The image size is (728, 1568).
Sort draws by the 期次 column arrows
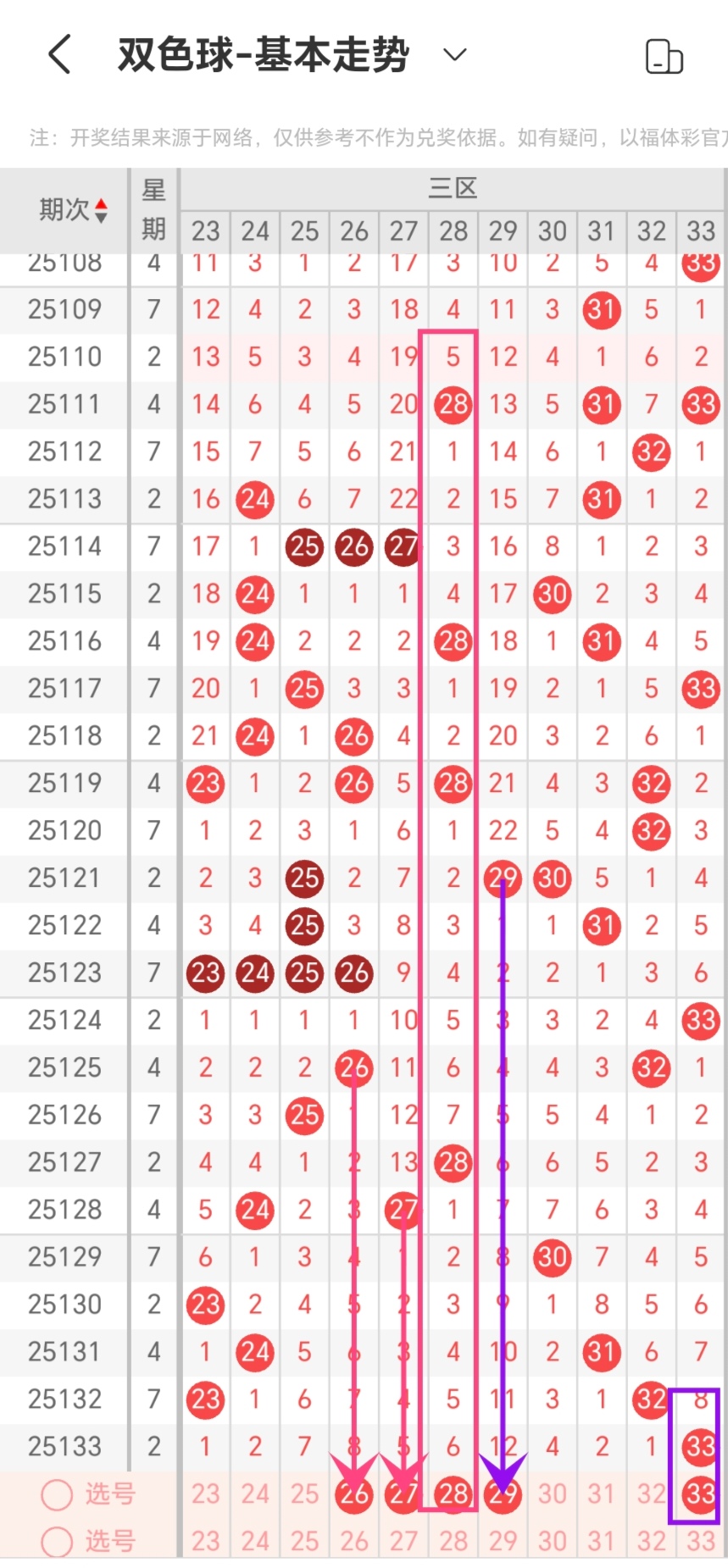coord(101,210)
